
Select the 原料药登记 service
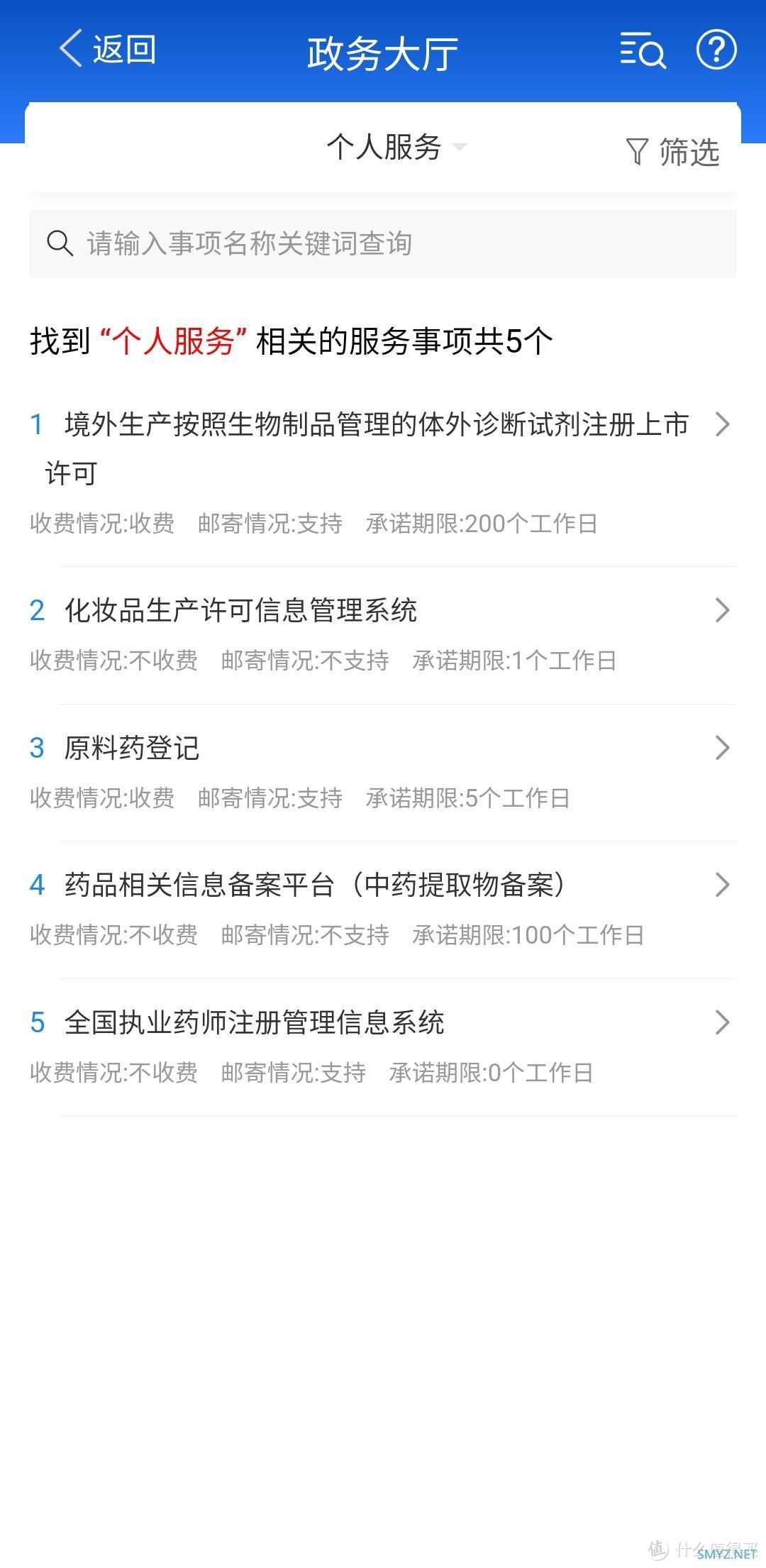pos(133,748)
